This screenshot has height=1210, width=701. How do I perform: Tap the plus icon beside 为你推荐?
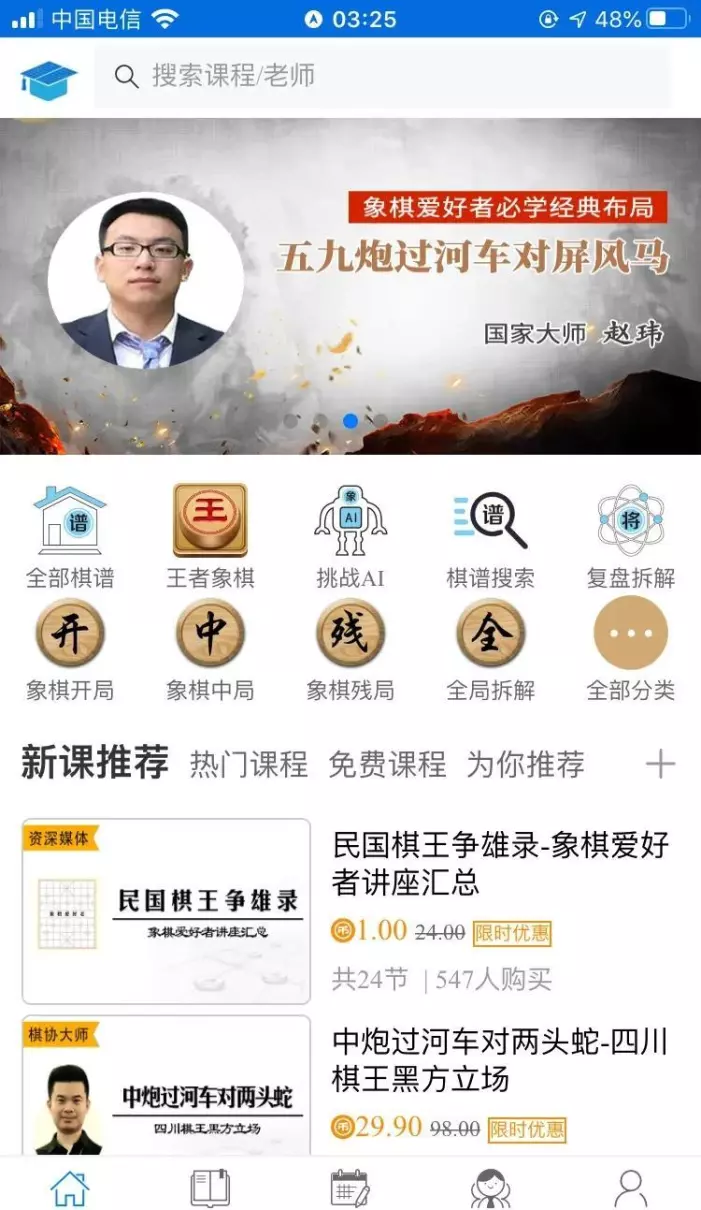[x=660, y=765]
